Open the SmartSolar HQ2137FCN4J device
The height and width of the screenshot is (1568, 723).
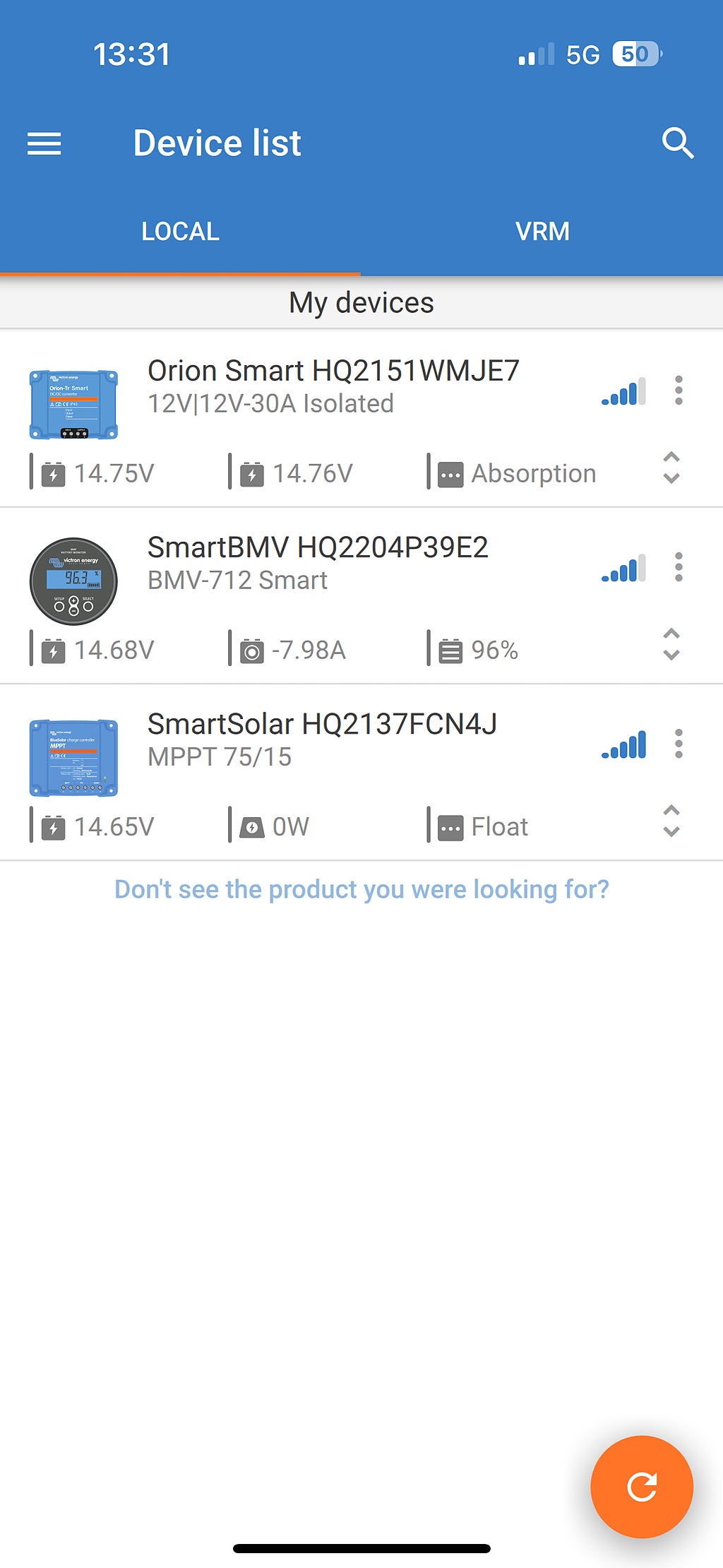[322, 740]
